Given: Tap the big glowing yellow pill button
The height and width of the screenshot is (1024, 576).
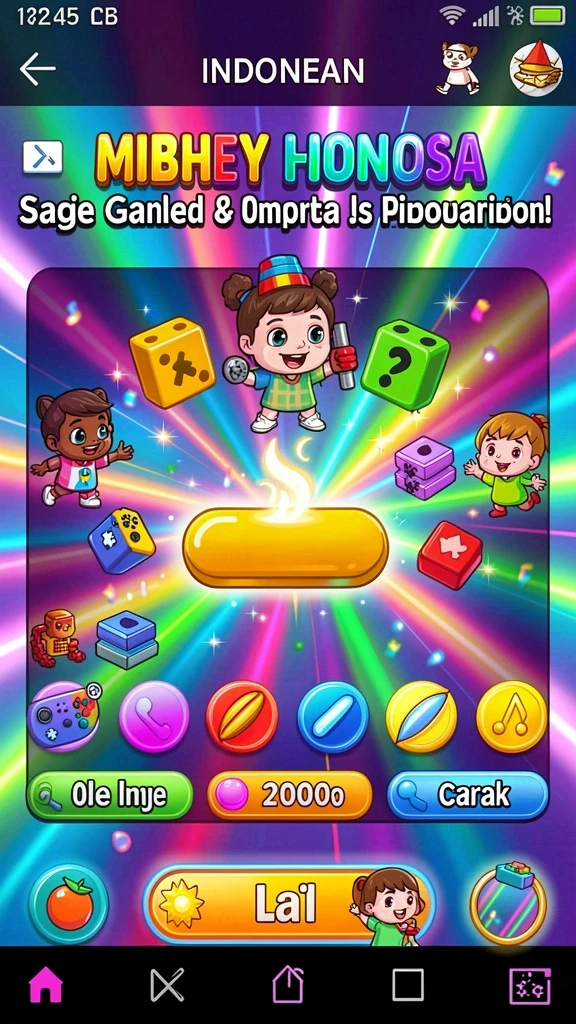Looking at the screenshot, I should [x=285, y=547].
